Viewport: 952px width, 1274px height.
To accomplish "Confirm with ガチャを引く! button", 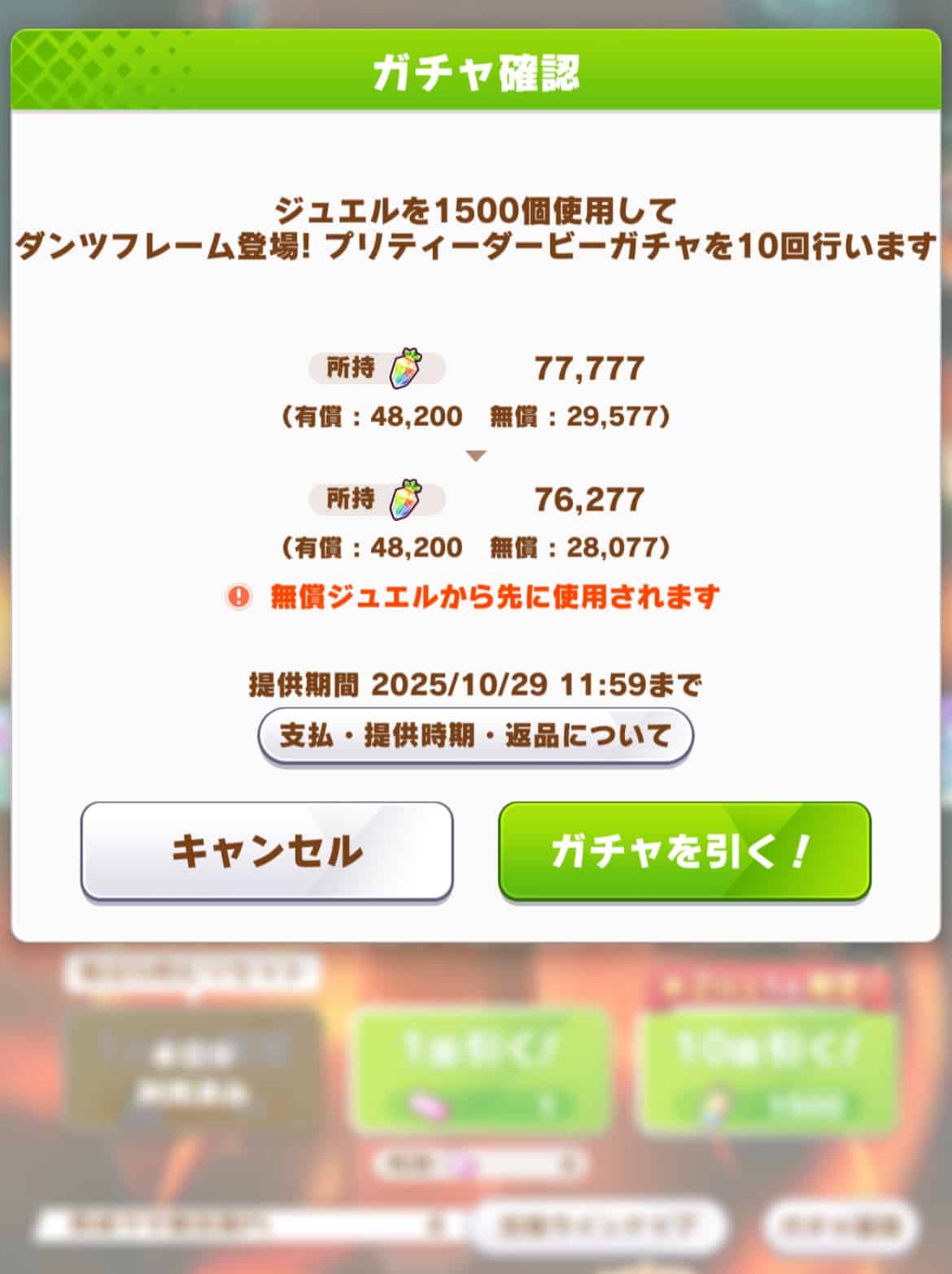I will click(684, 851).
